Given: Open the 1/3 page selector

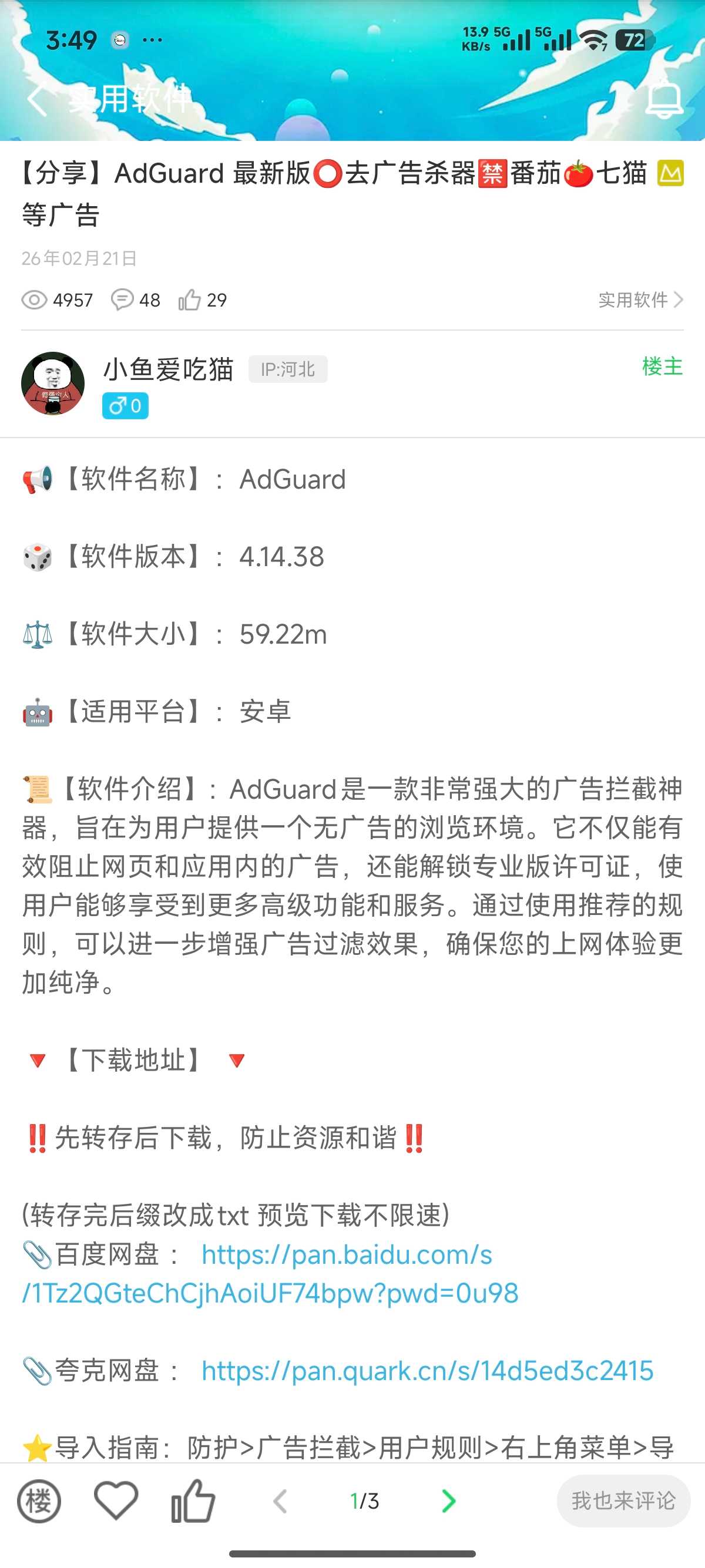Looking at the screenshot, I should (x=364, y=1501).
